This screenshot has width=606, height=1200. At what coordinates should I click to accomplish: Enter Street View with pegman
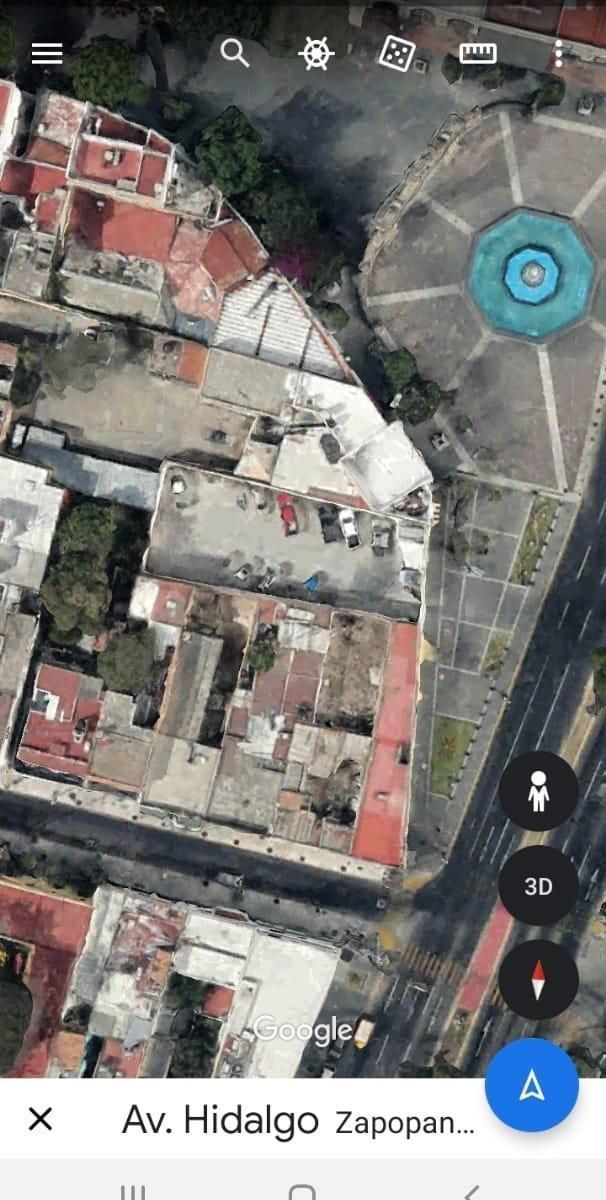coord(538,791)
